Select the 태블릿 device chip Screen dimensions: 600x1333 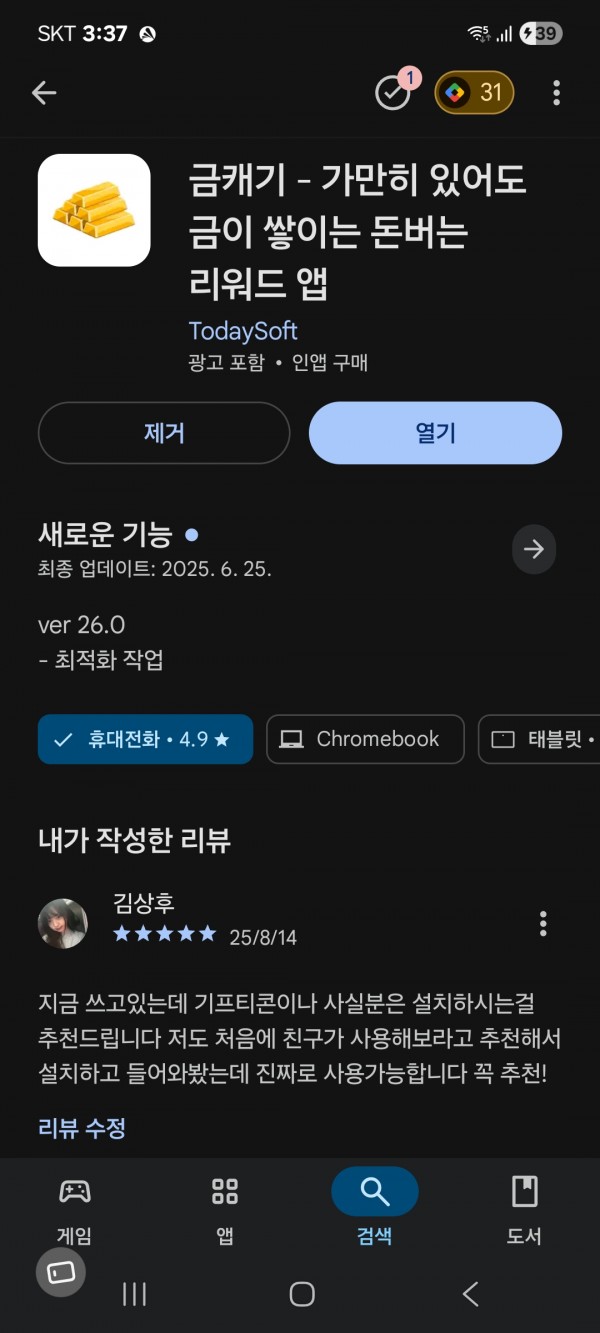click(x=539, y=739)
